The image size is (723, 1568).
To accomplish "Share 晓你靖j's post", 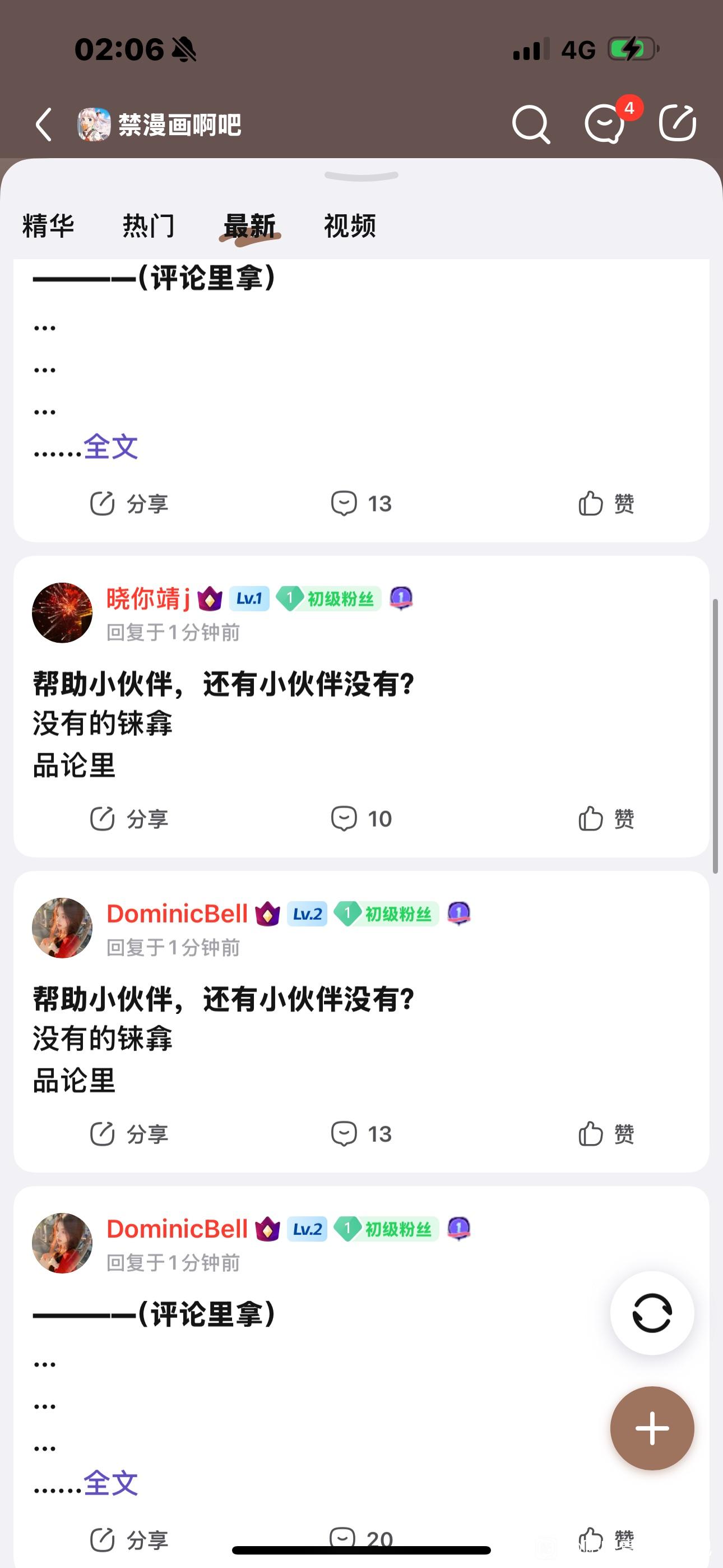I will point(129,819).
